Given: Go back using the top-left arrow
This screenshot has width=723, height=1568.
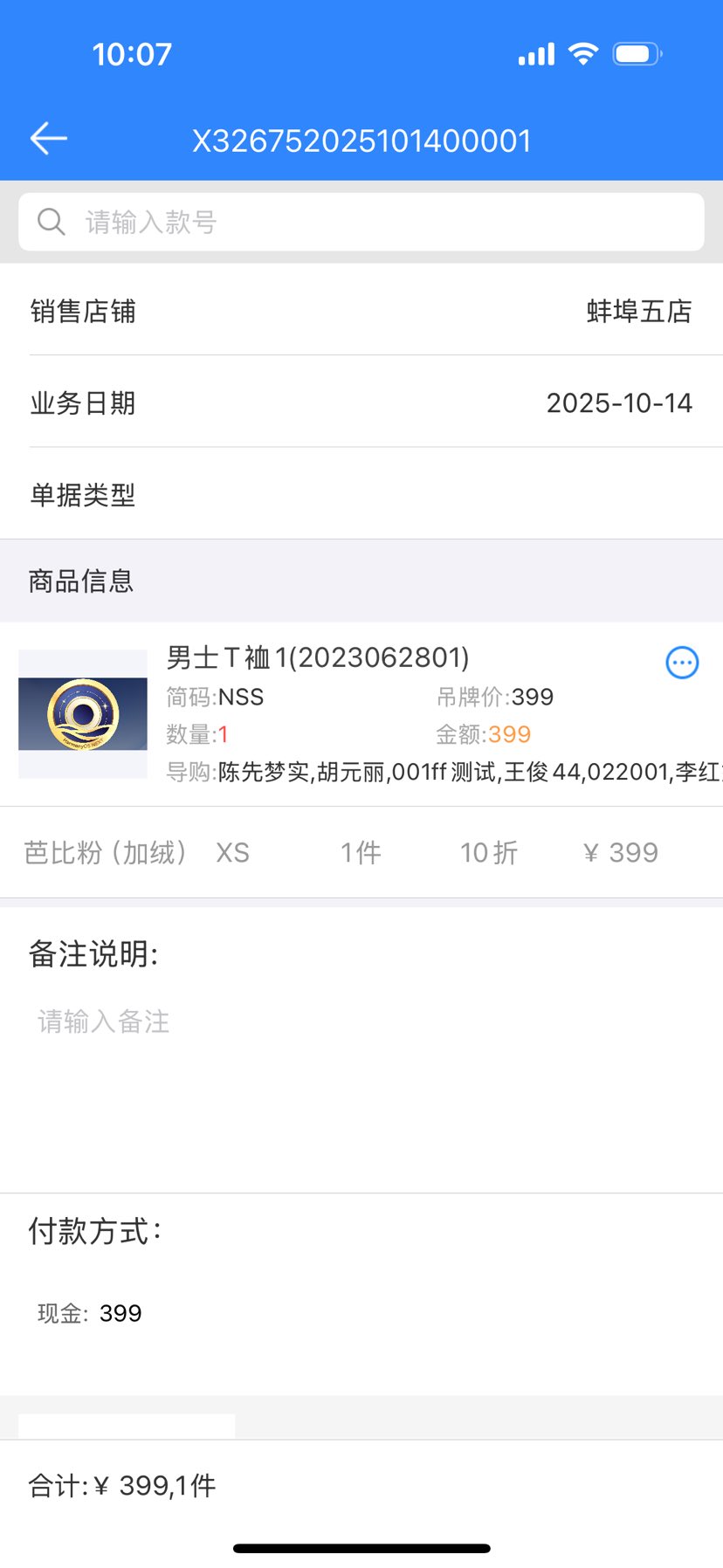Looking at the screenshot, I should 49,139.
